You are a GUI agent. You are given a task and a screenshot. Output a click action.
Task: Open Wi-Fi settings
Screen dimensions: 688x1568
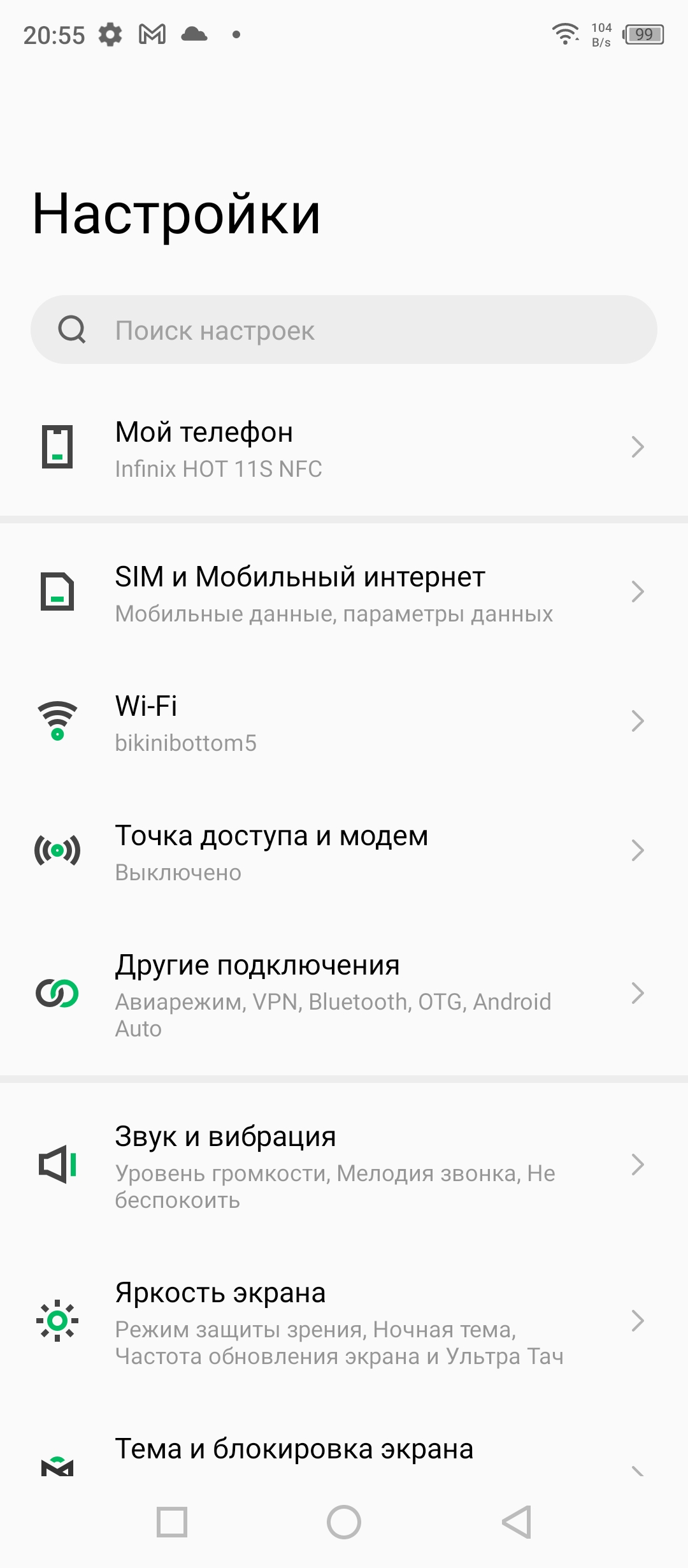point(344,722)
